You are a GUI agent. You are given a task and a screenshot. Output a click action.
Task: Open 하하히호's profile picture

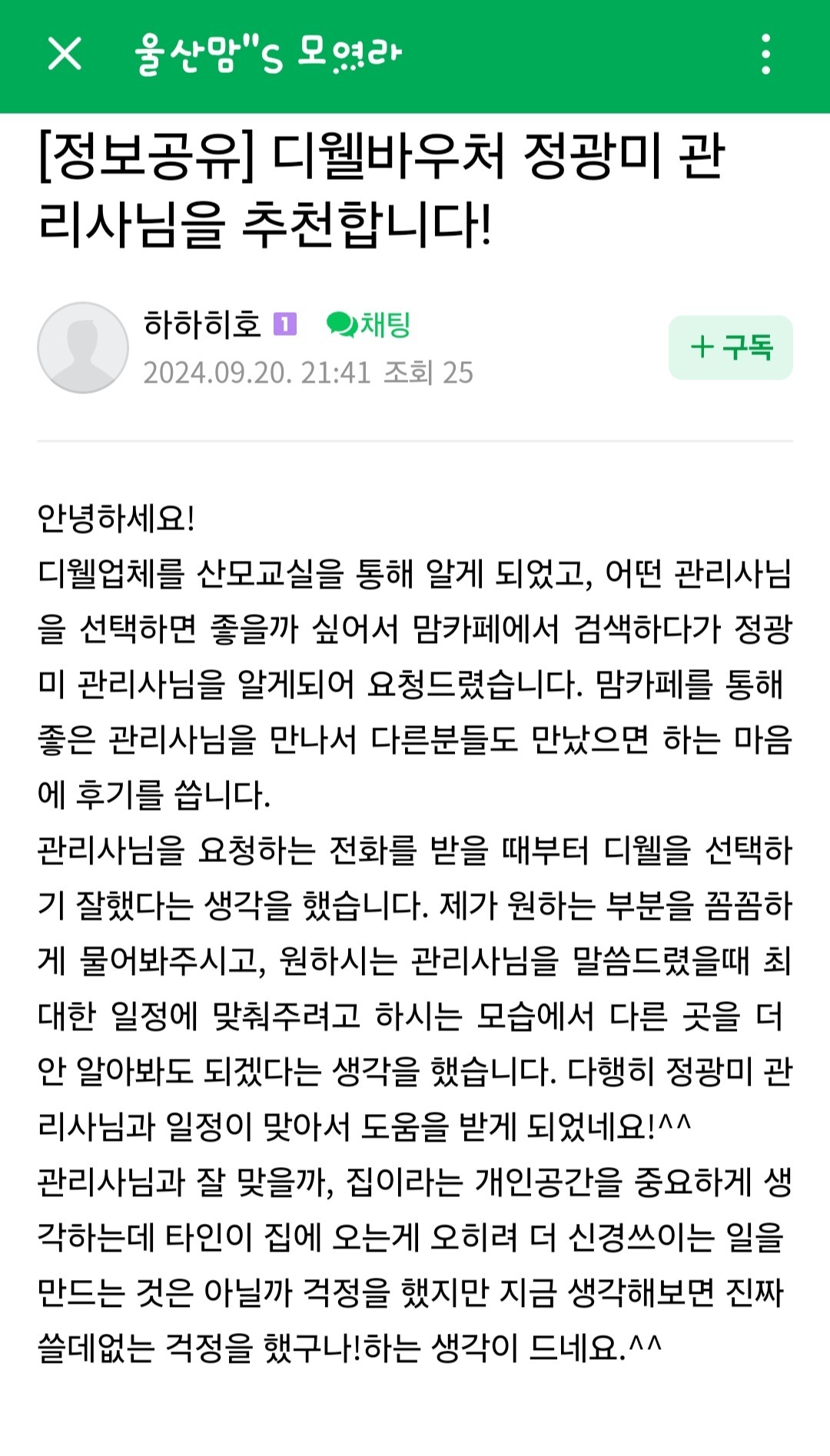83,347
